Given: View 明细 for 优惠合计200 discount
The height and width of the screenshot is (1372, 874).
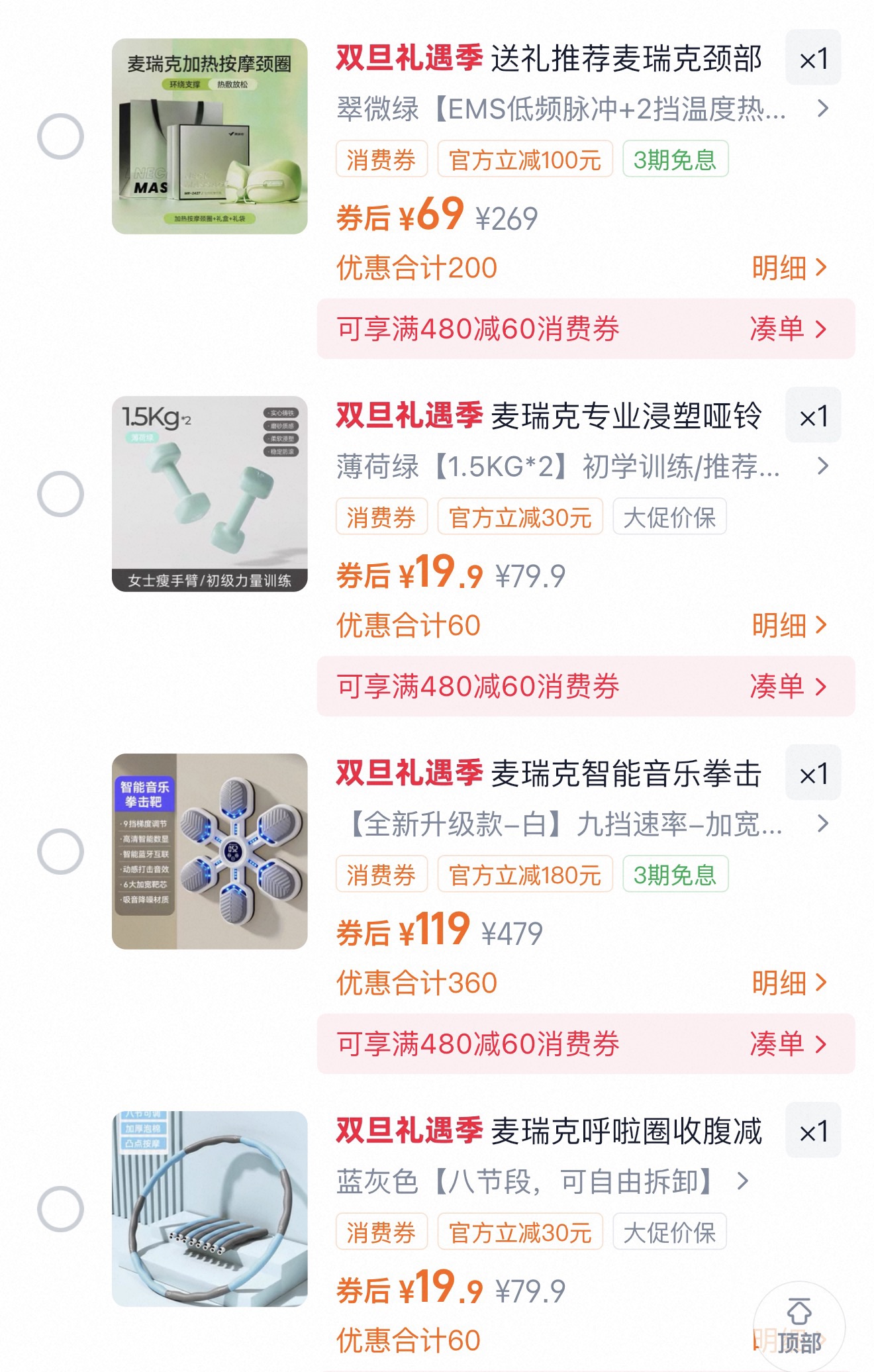Looking at the screenshot, I should (789, 268).
